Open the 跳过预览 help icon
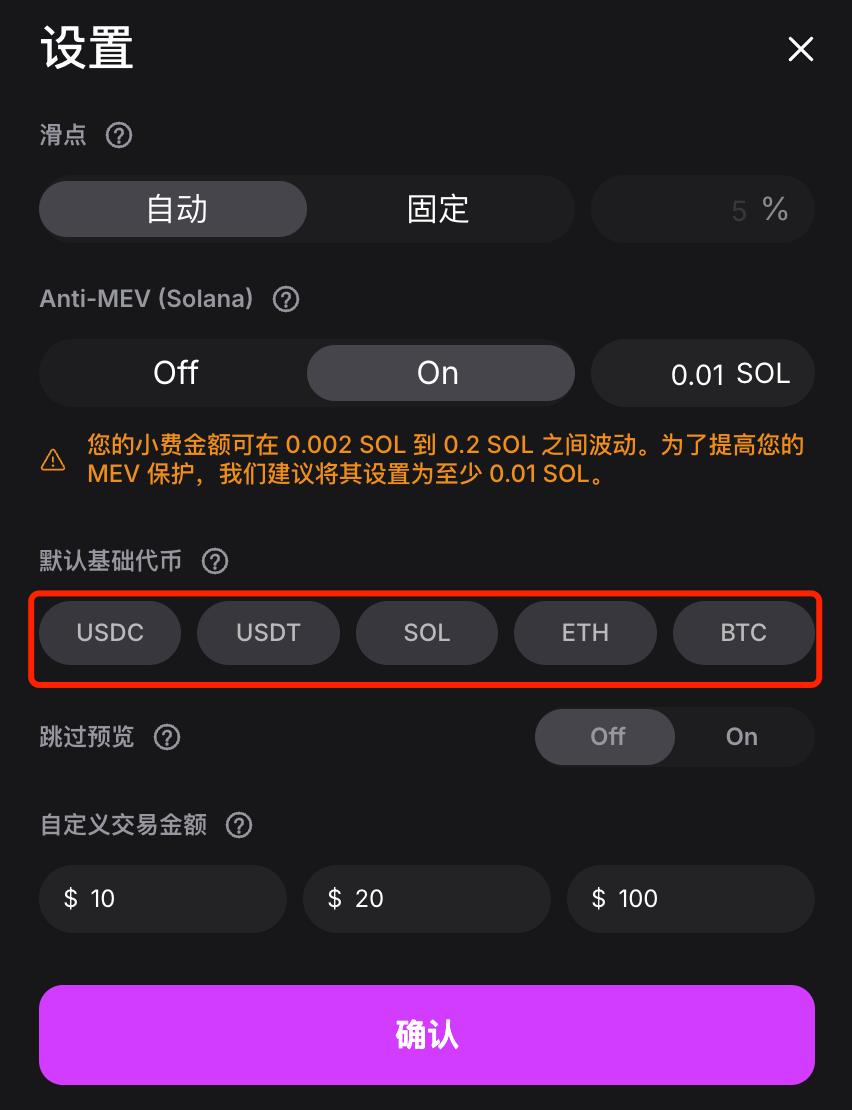852x1110 pixels. (167, 738)
